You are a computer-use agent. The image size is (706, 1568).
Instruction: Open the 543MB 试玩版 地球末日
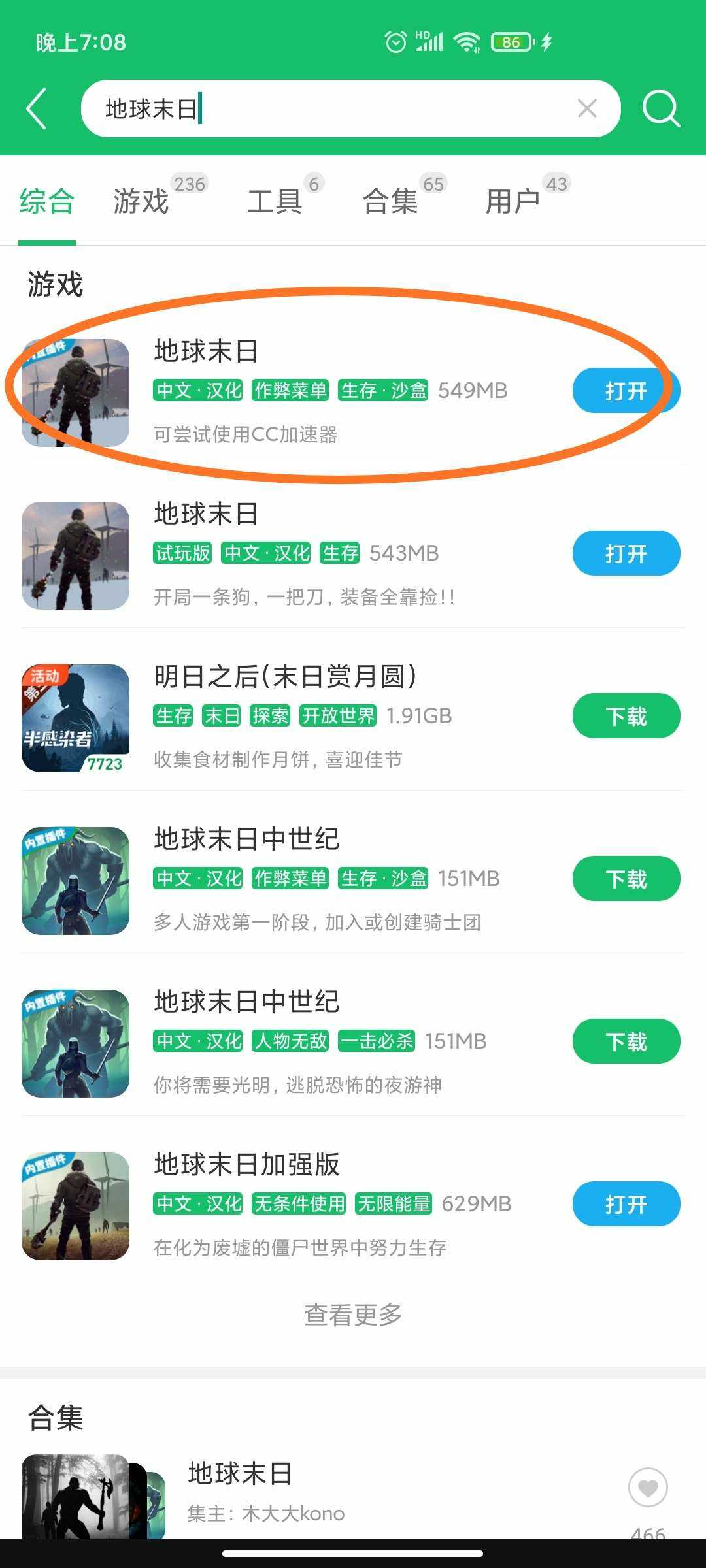626,553
